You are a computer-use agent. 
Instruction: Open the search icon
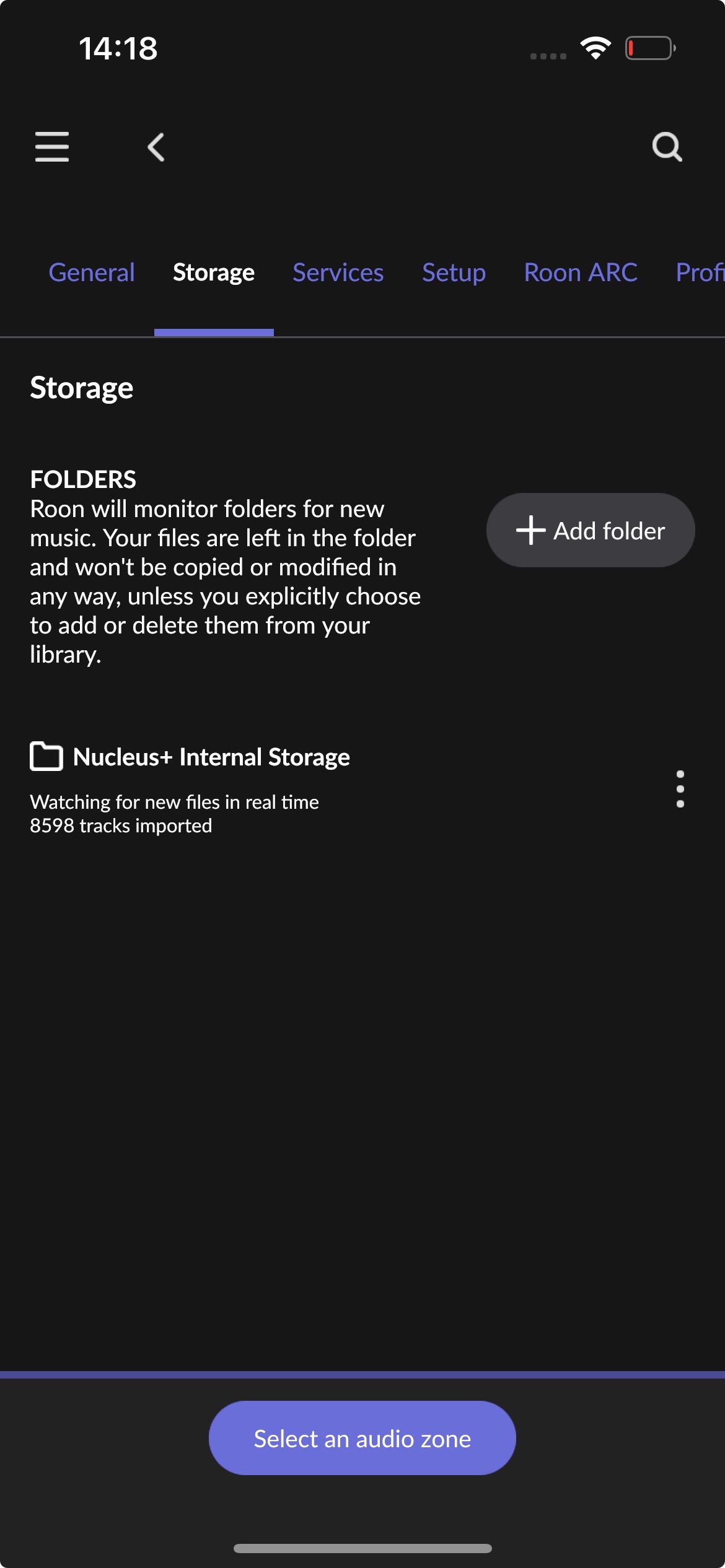[667, 147]
